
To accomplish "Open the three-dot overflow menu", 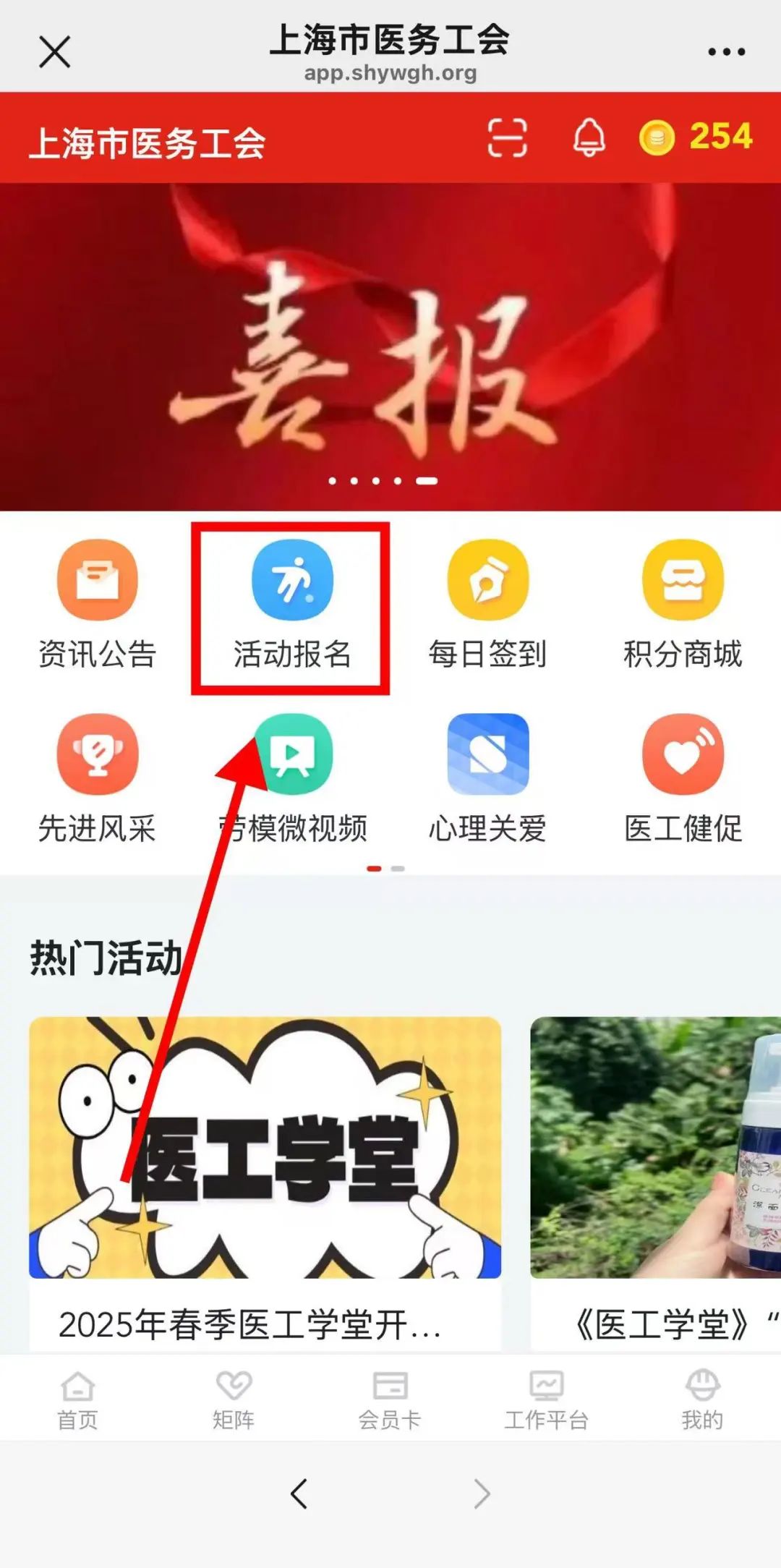I will [726, 52].
